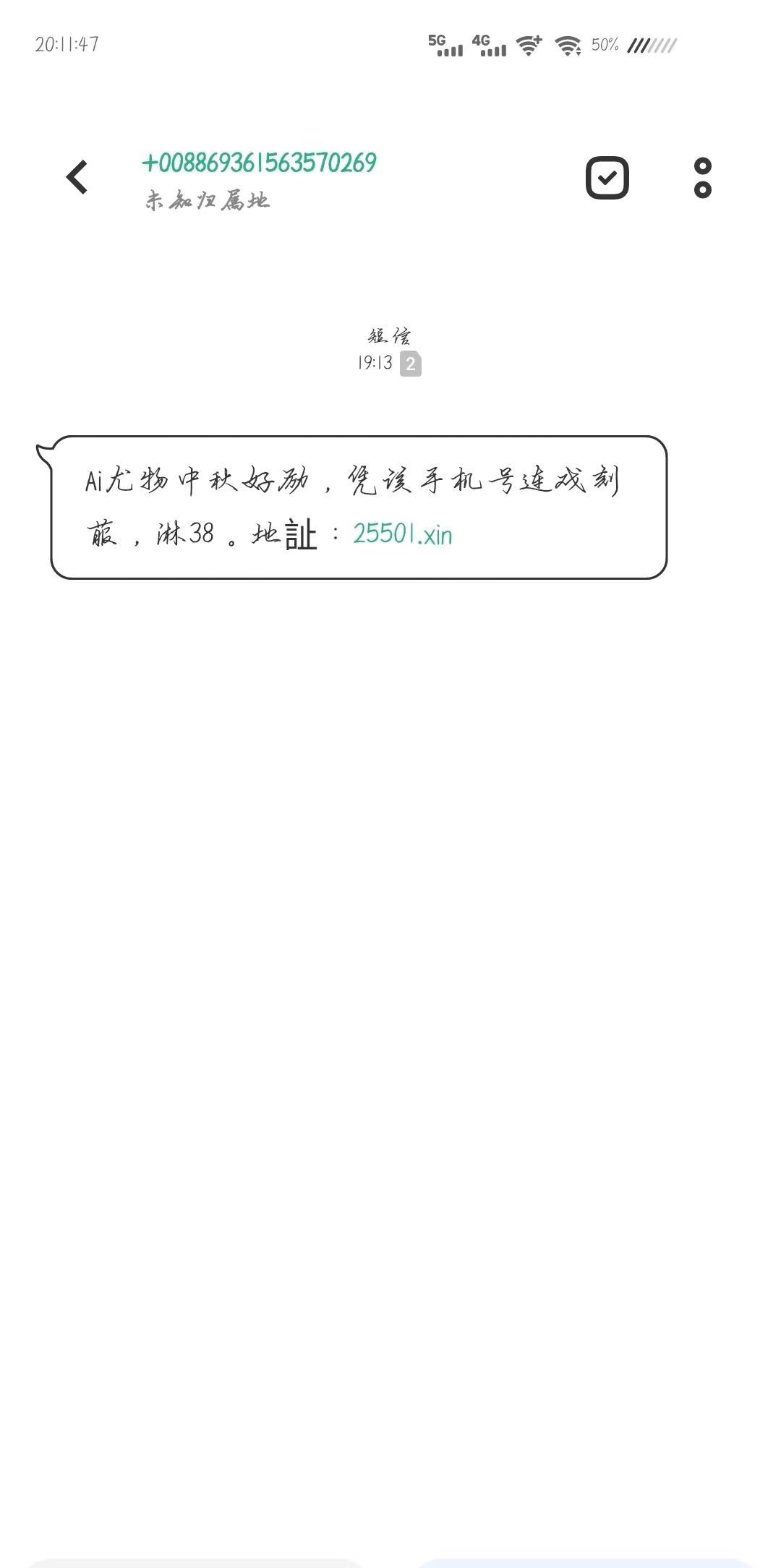Go back to the message list
781x1568 pixels.
77,177
